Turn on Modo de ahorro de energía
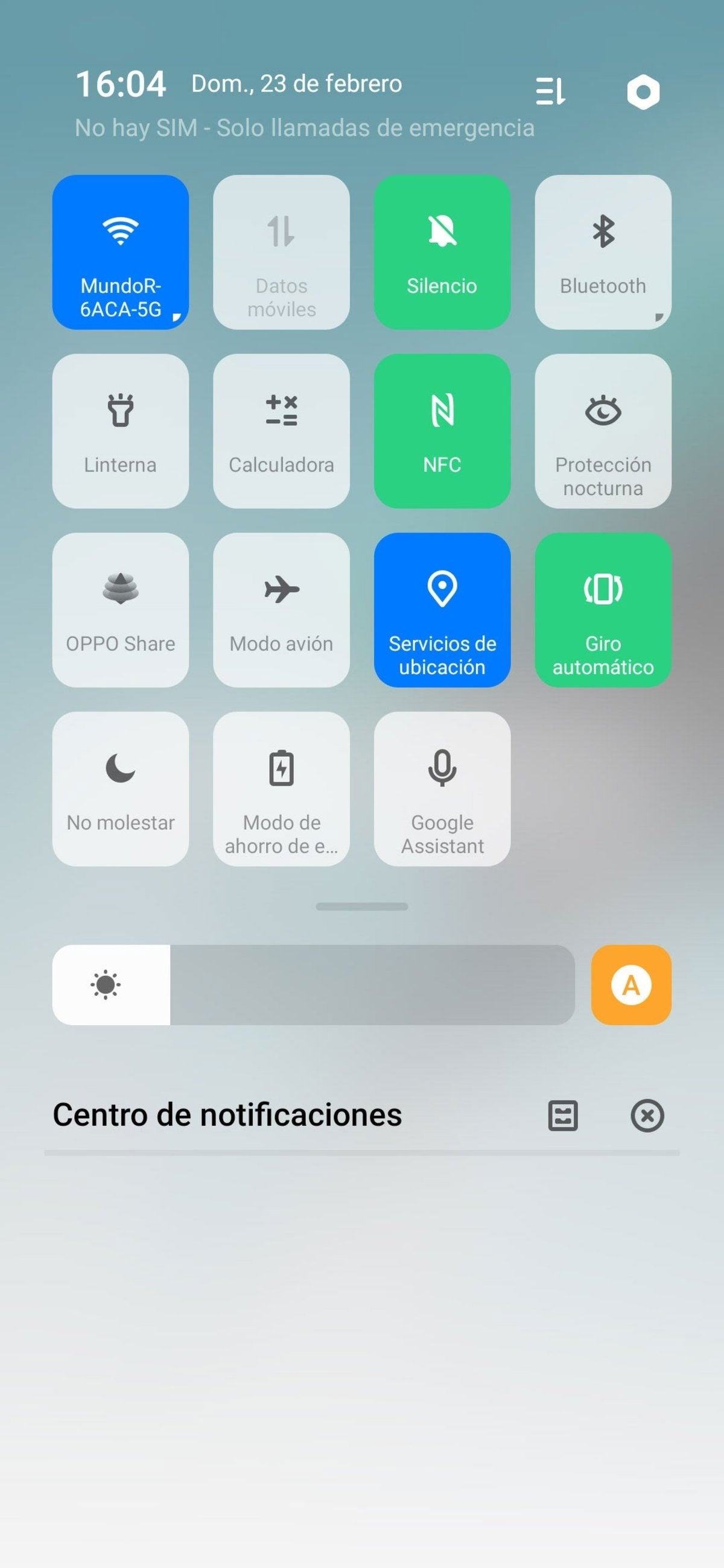 [x=281, y=789]
